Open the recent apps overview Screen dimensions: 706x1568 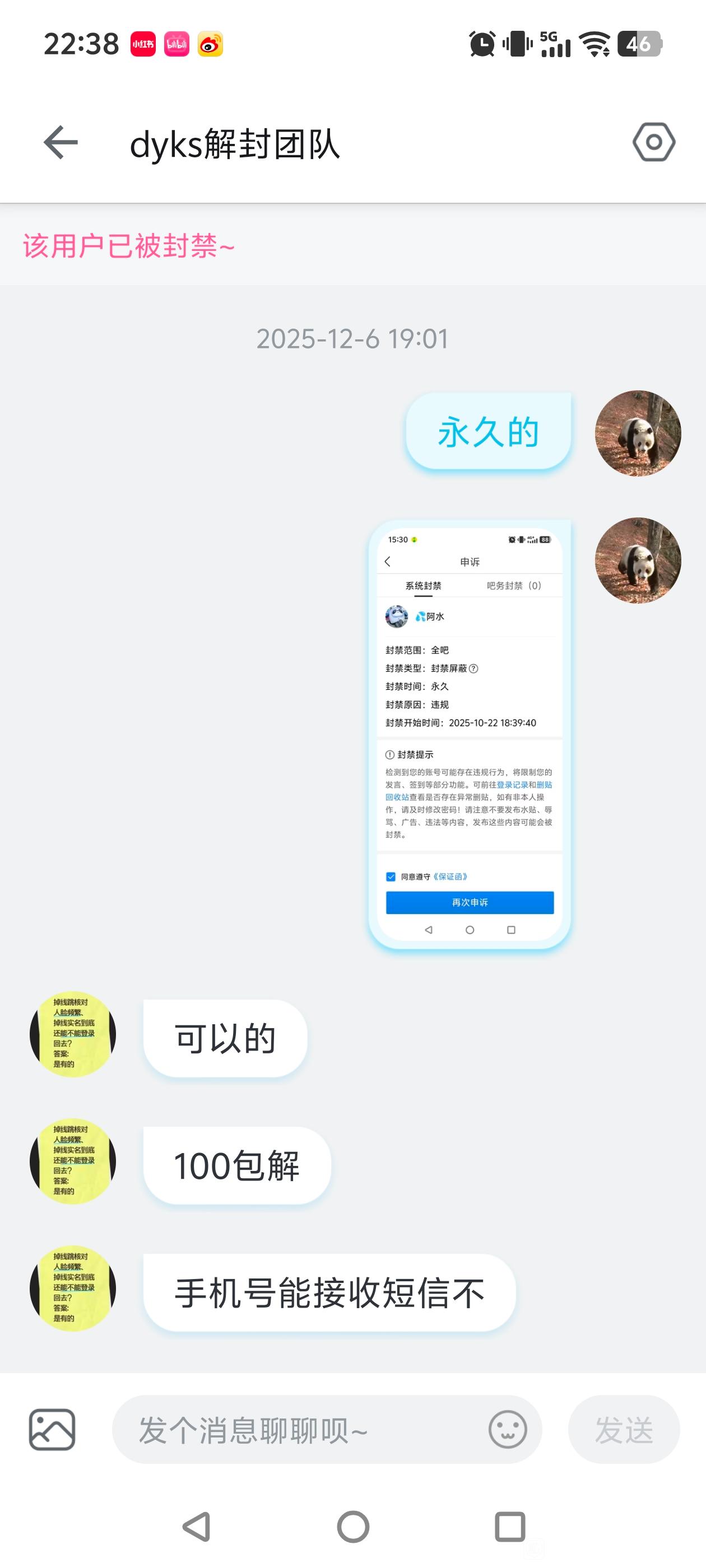[510, 1527]
